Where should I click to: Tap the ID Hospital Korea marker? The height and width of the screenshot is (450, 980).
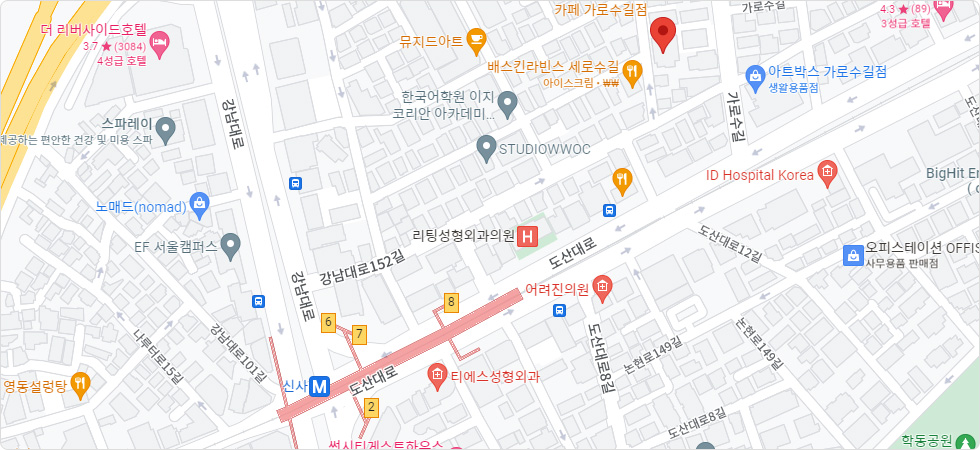(826, 174)
